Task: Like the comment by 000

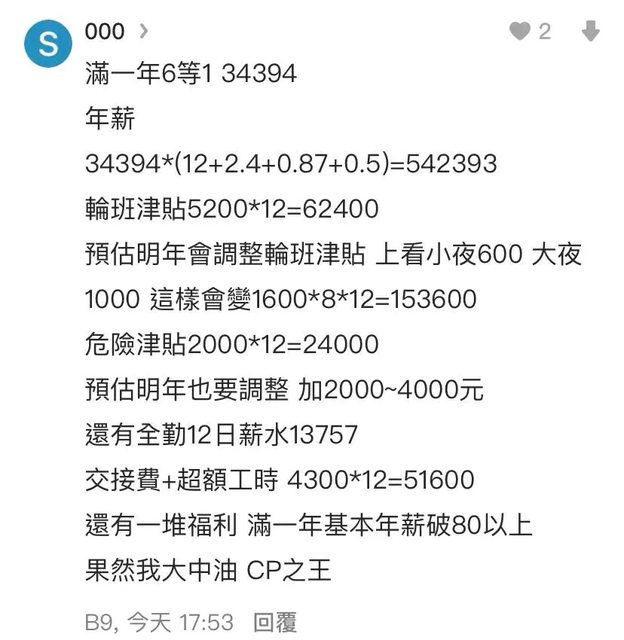Action: [520, 32]
